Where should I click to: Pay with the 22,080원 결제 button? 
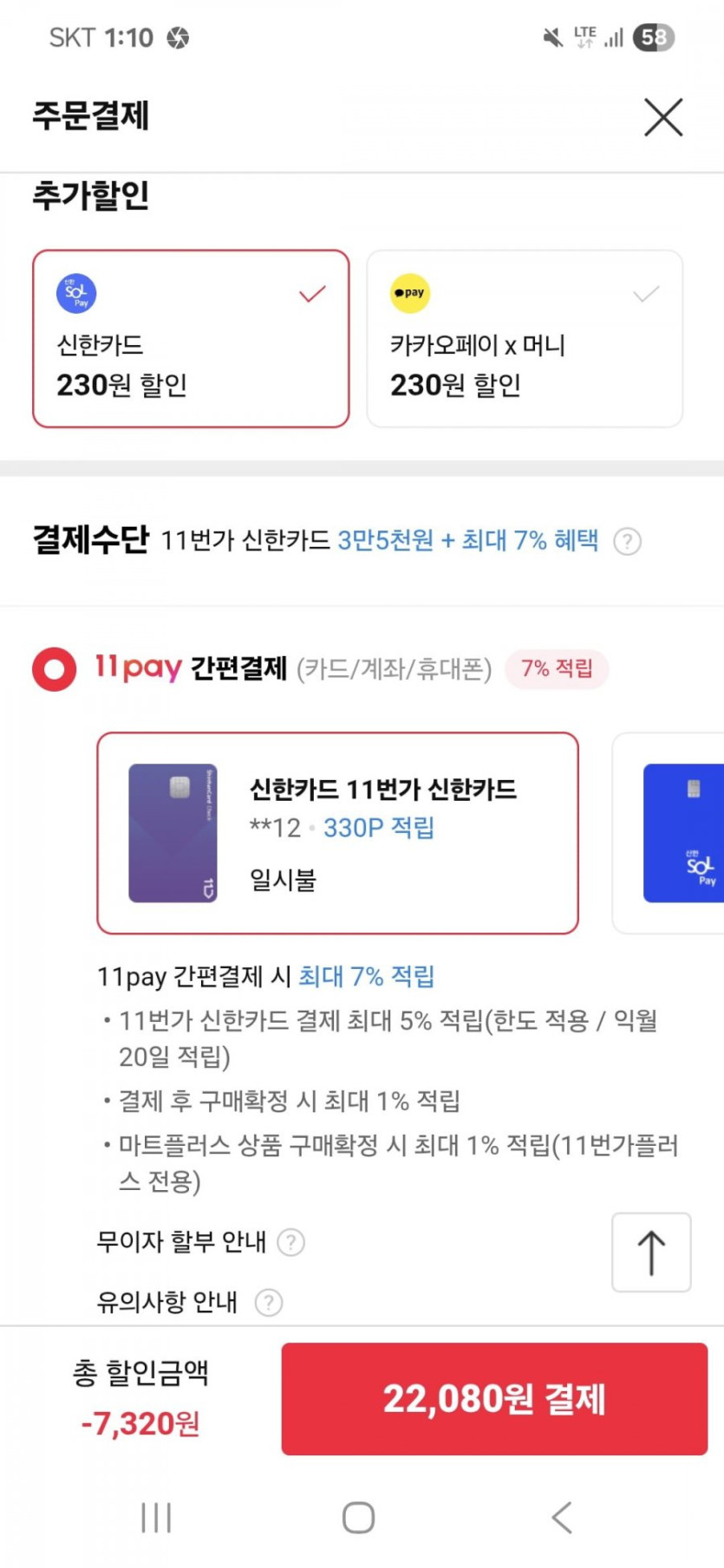(494, 1398)
